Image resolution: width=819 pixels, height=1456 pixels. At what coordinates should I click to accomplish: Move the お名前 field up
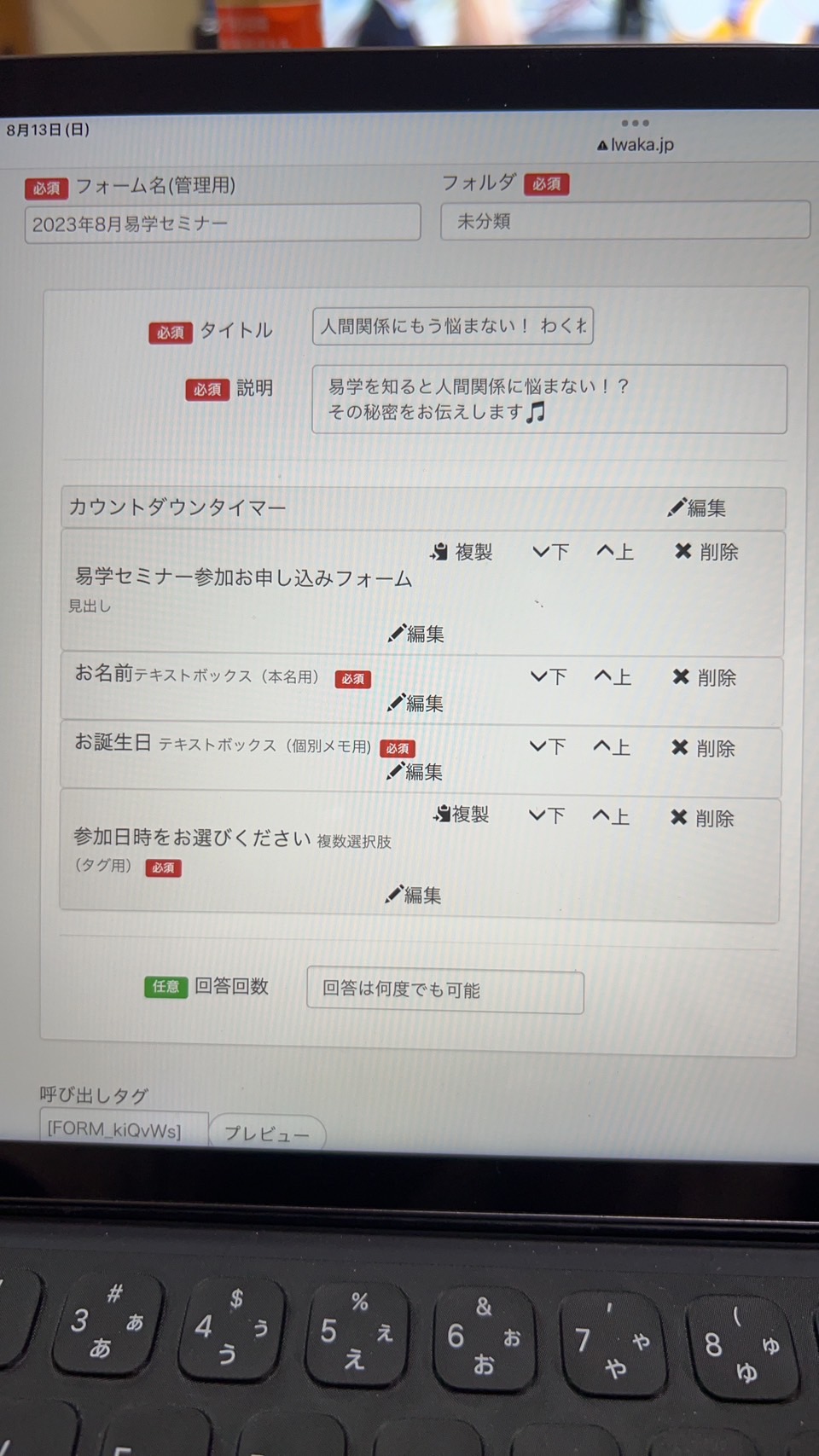coord(613,677)
